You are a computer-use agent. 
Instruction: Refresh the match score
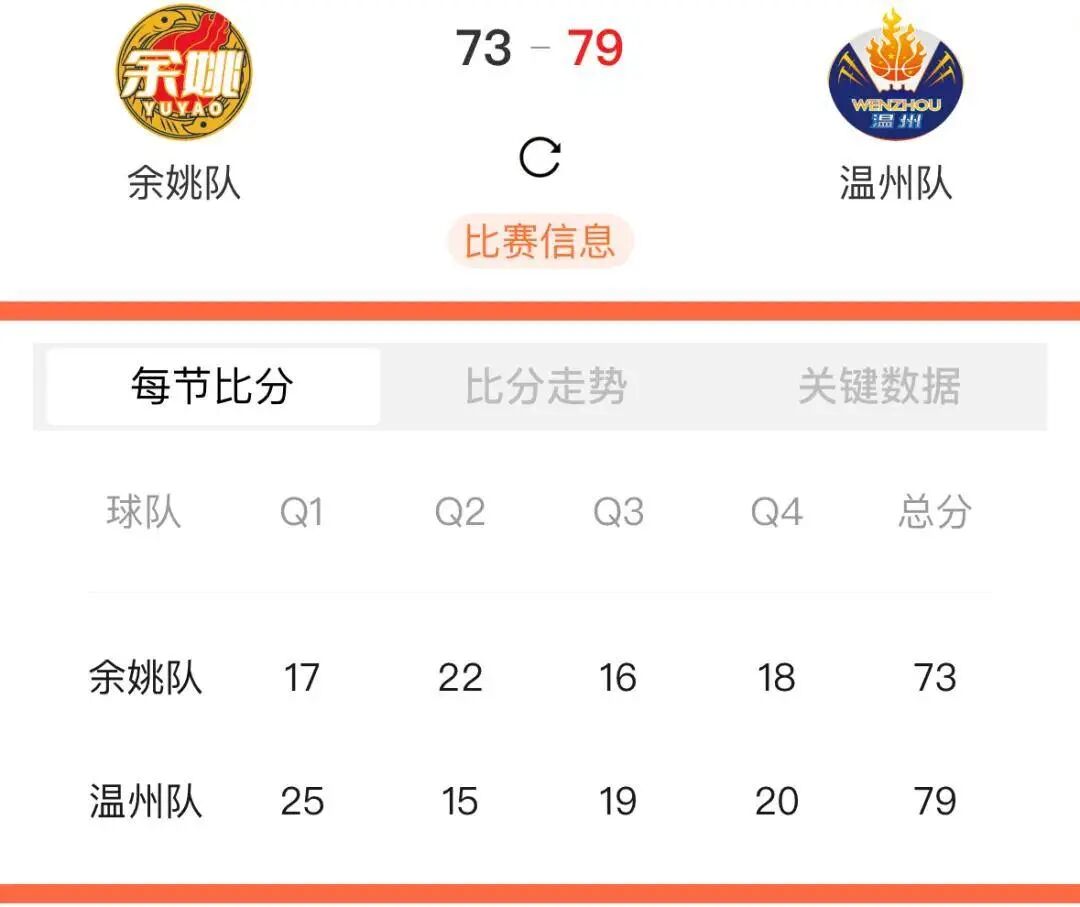click(x=540, y=157)
